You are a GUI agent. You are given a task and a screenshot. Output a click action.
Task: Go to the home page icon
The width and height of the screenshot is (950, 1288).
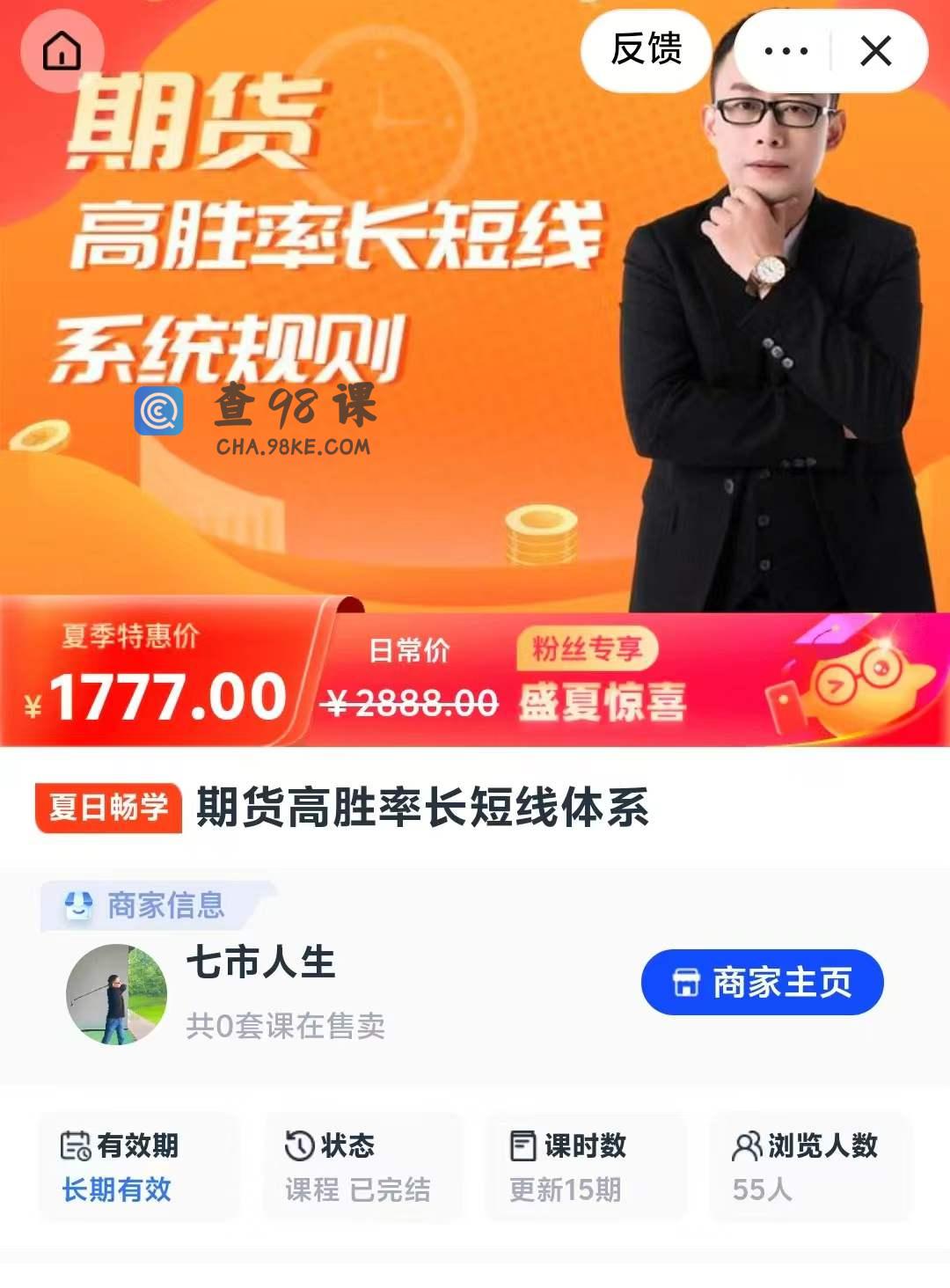pos(62,51)
